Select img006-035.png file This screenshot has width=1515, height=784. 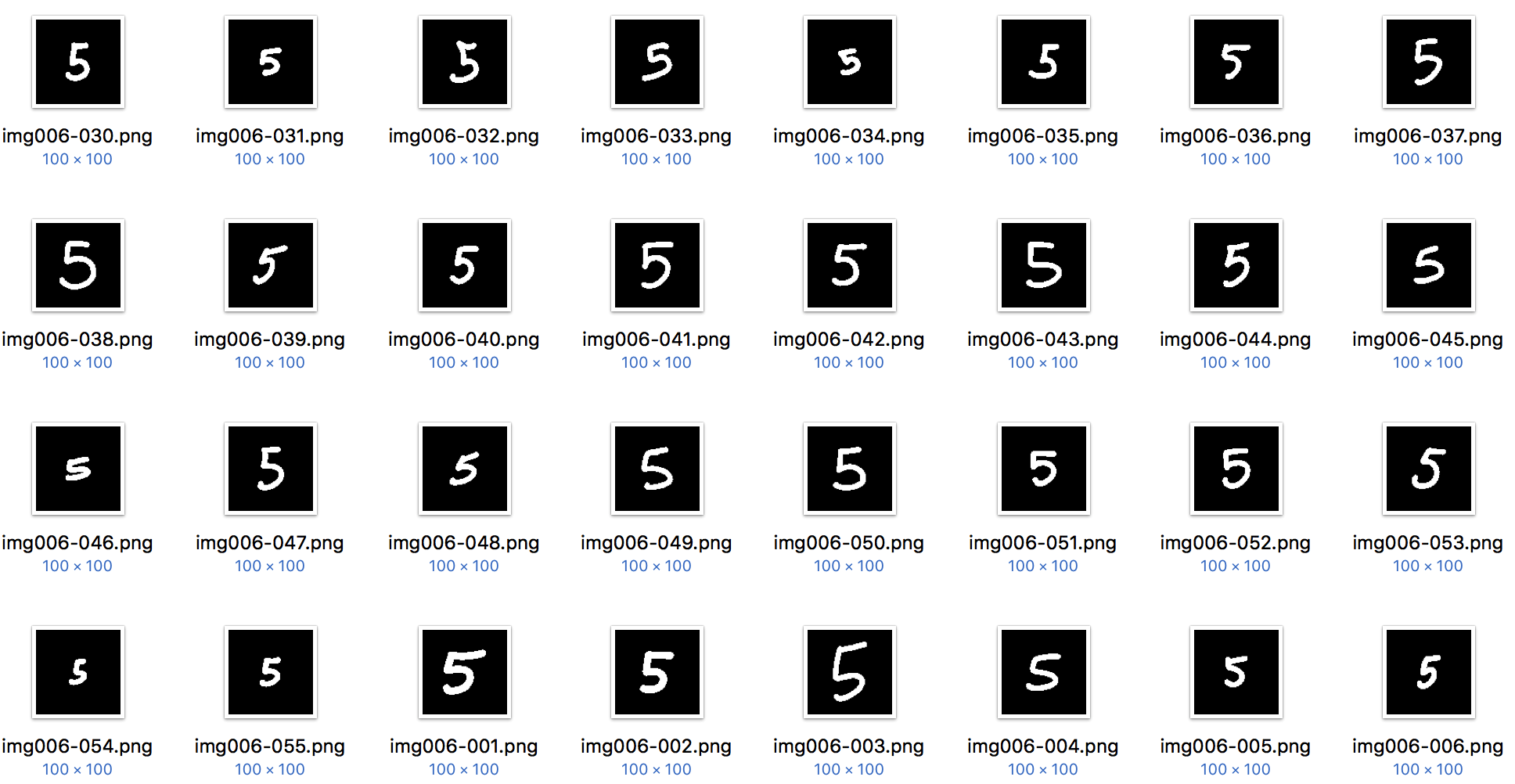click(1044, 62)
